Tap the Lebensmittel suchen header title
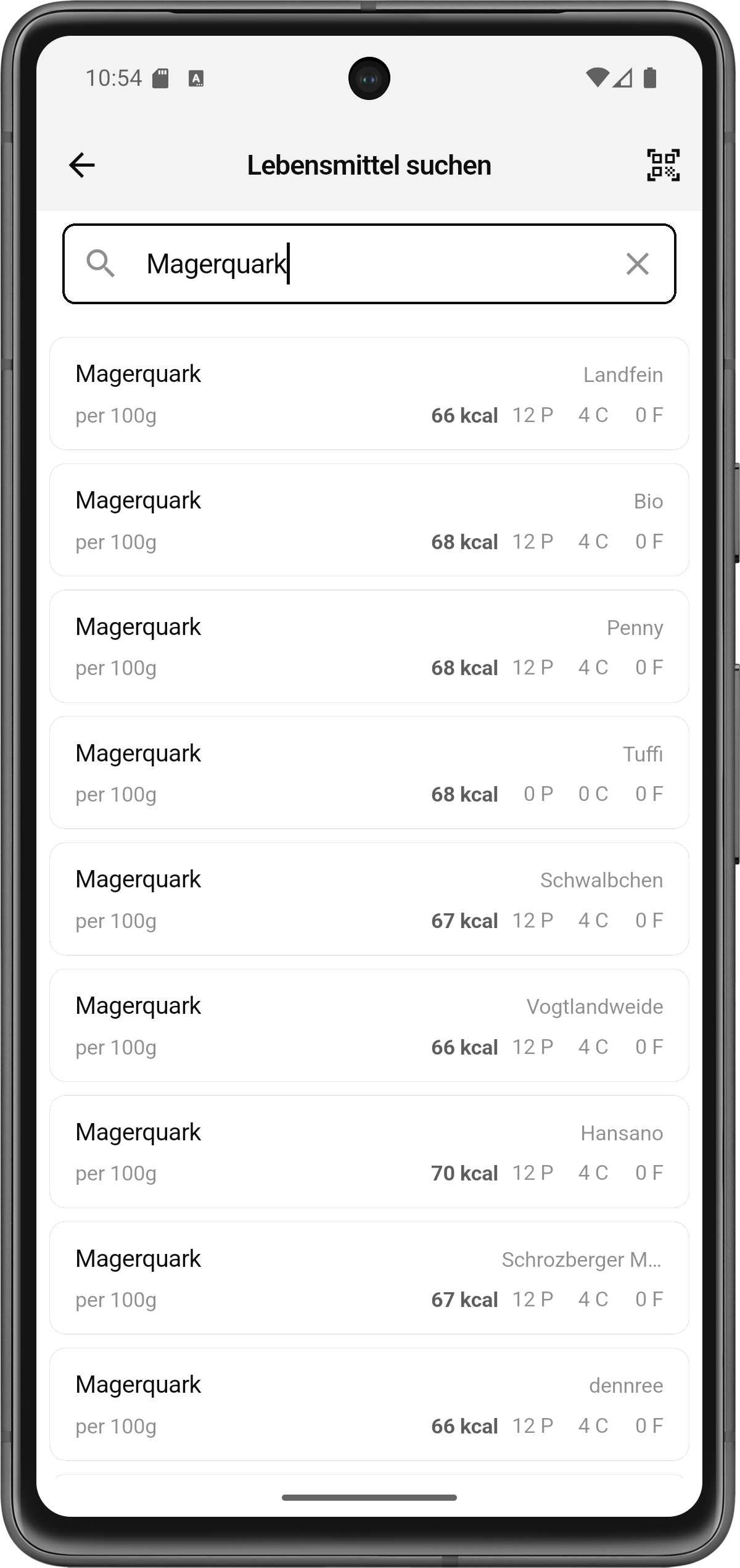Viewport: 740px width, 1568px height. point(369,165)
